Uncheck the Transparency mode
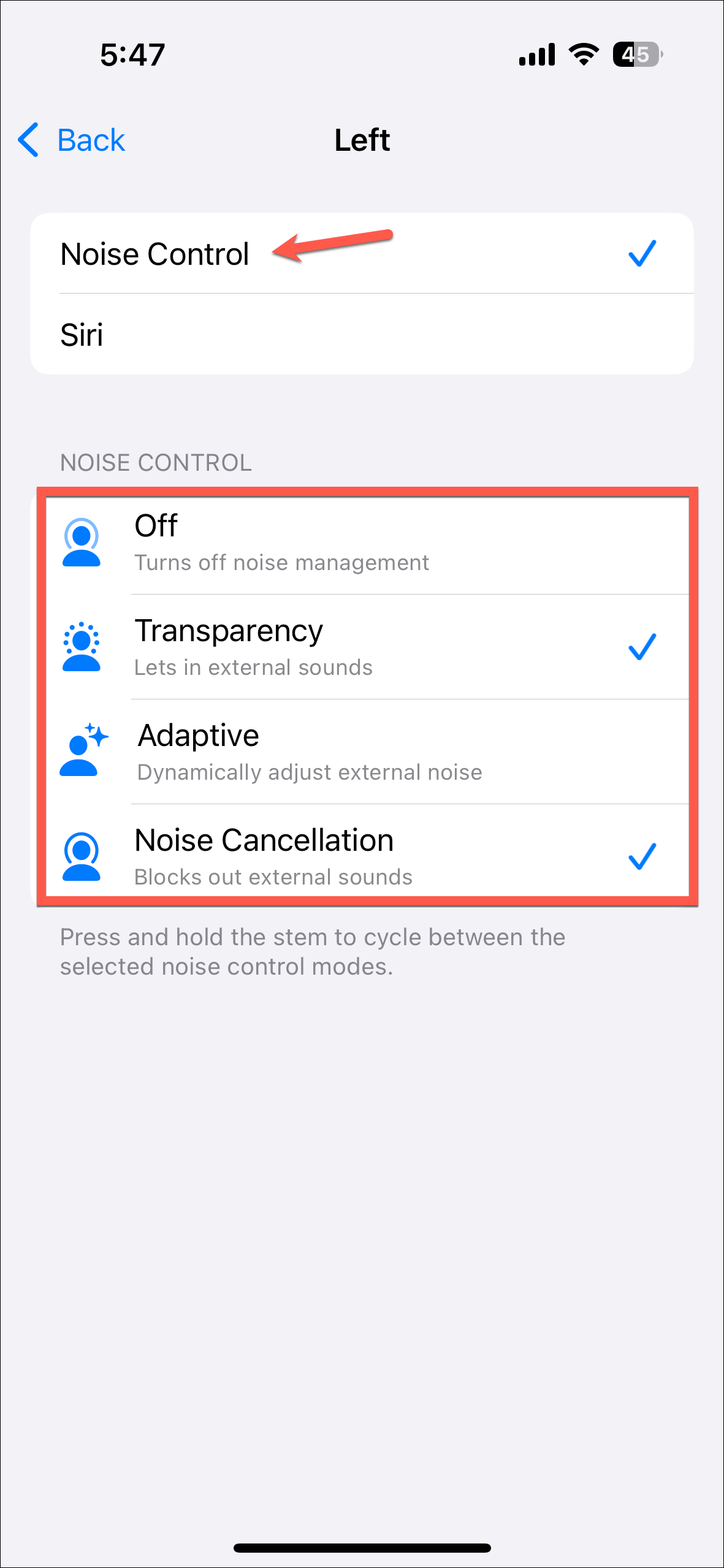Viewport: 724px width, 1568px height. tap(368, 647)
